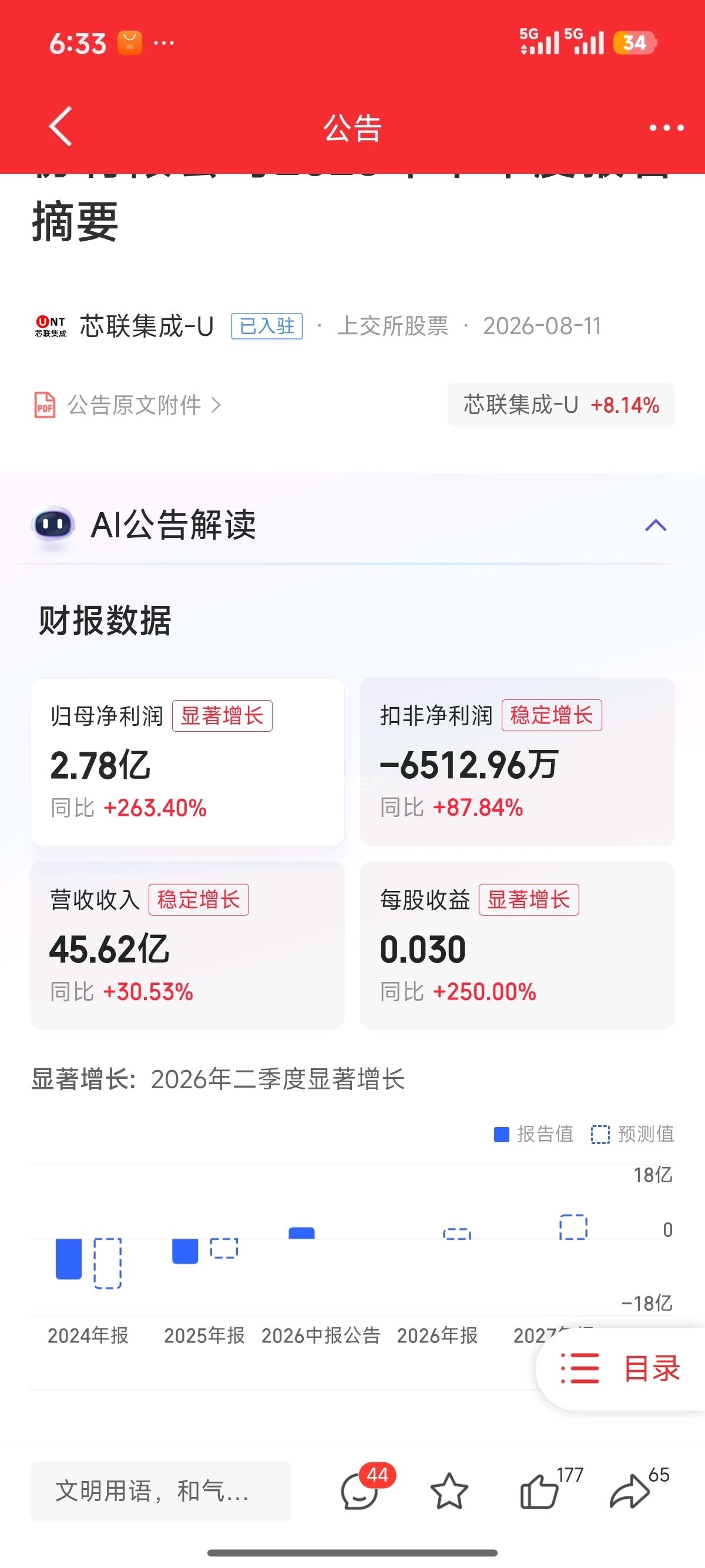Select the 扣非净利润 card

(517, 761)
